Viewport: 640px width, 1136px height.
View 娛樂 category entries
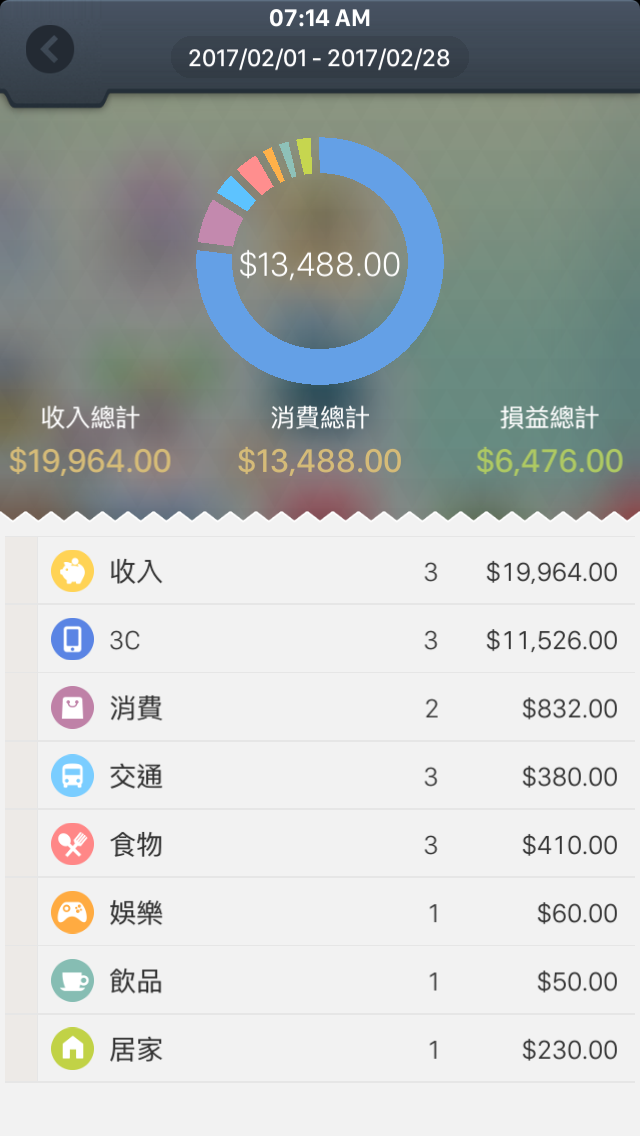pyautogui.click(x=320, y=911)
